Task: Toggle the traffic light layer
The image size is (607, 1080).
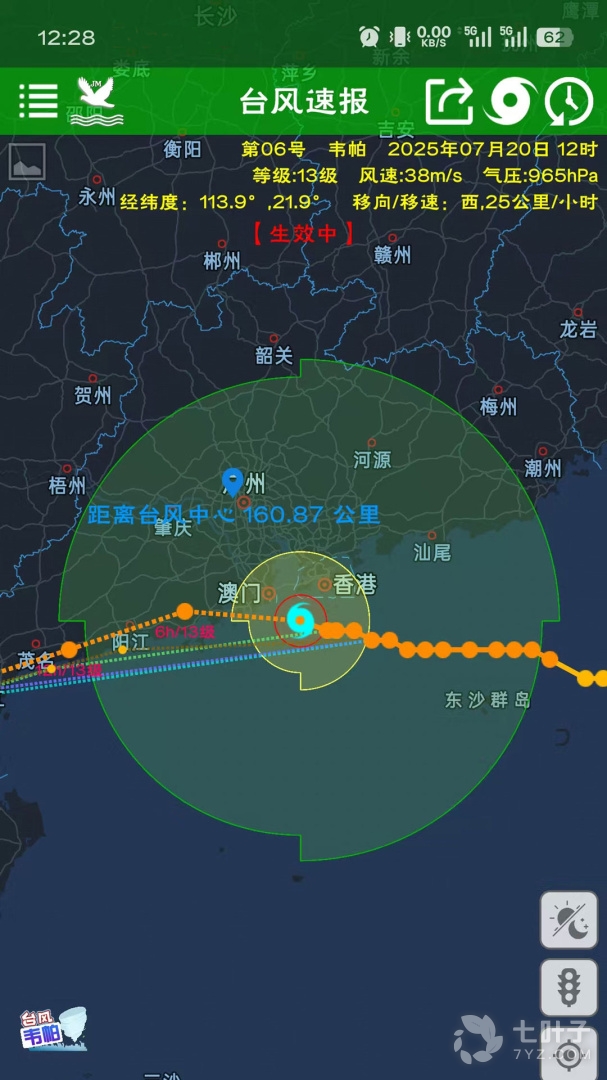Action: 569,987
